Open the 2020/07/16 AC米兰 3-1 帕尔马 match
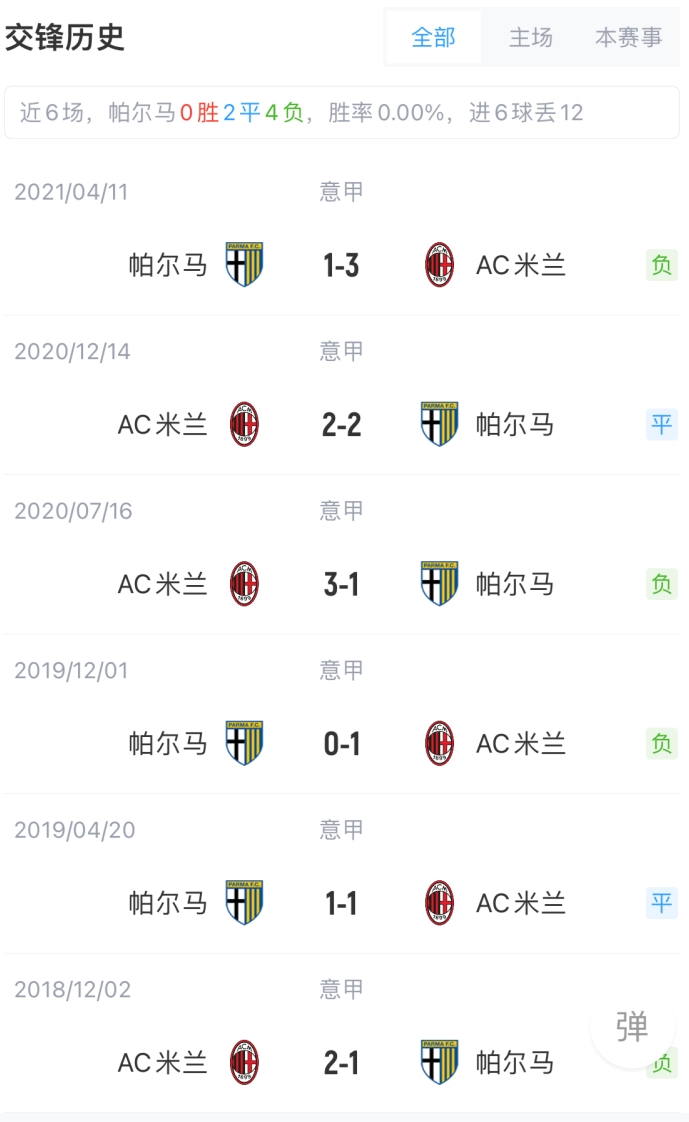Viewport: 689px width, 1122px height. (342, 555)
